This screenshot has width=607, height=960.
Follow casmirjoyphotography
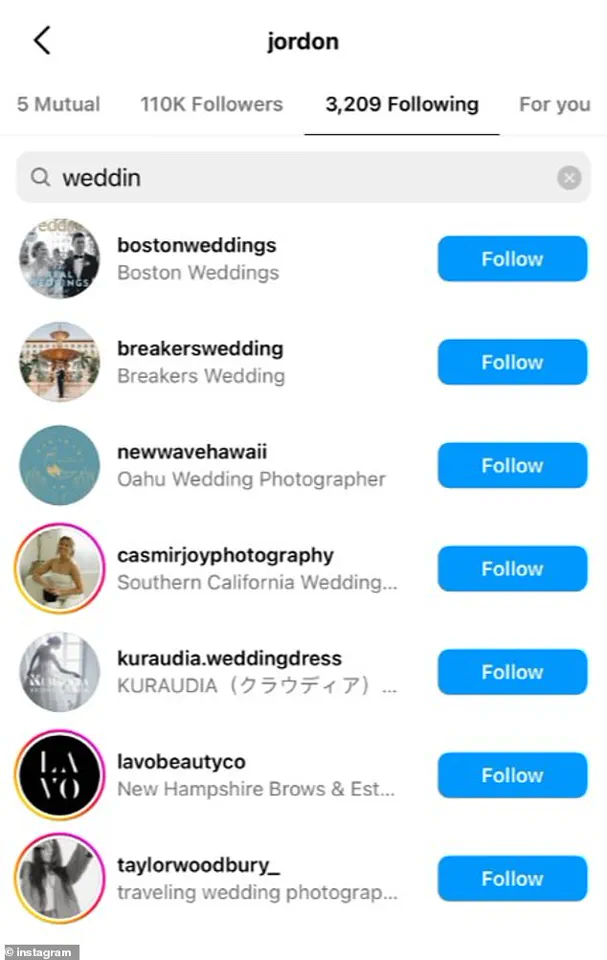[512, 569]
